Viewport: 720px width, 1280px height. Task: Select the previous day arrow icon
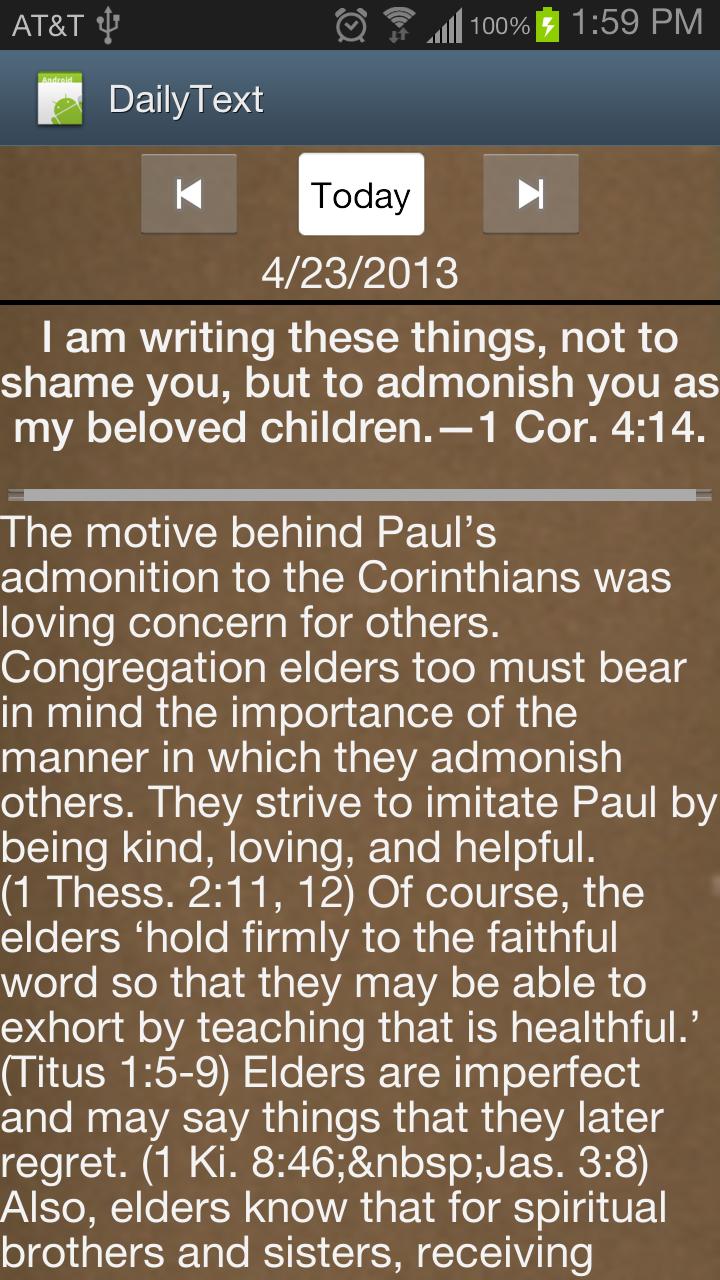[188, 193]
